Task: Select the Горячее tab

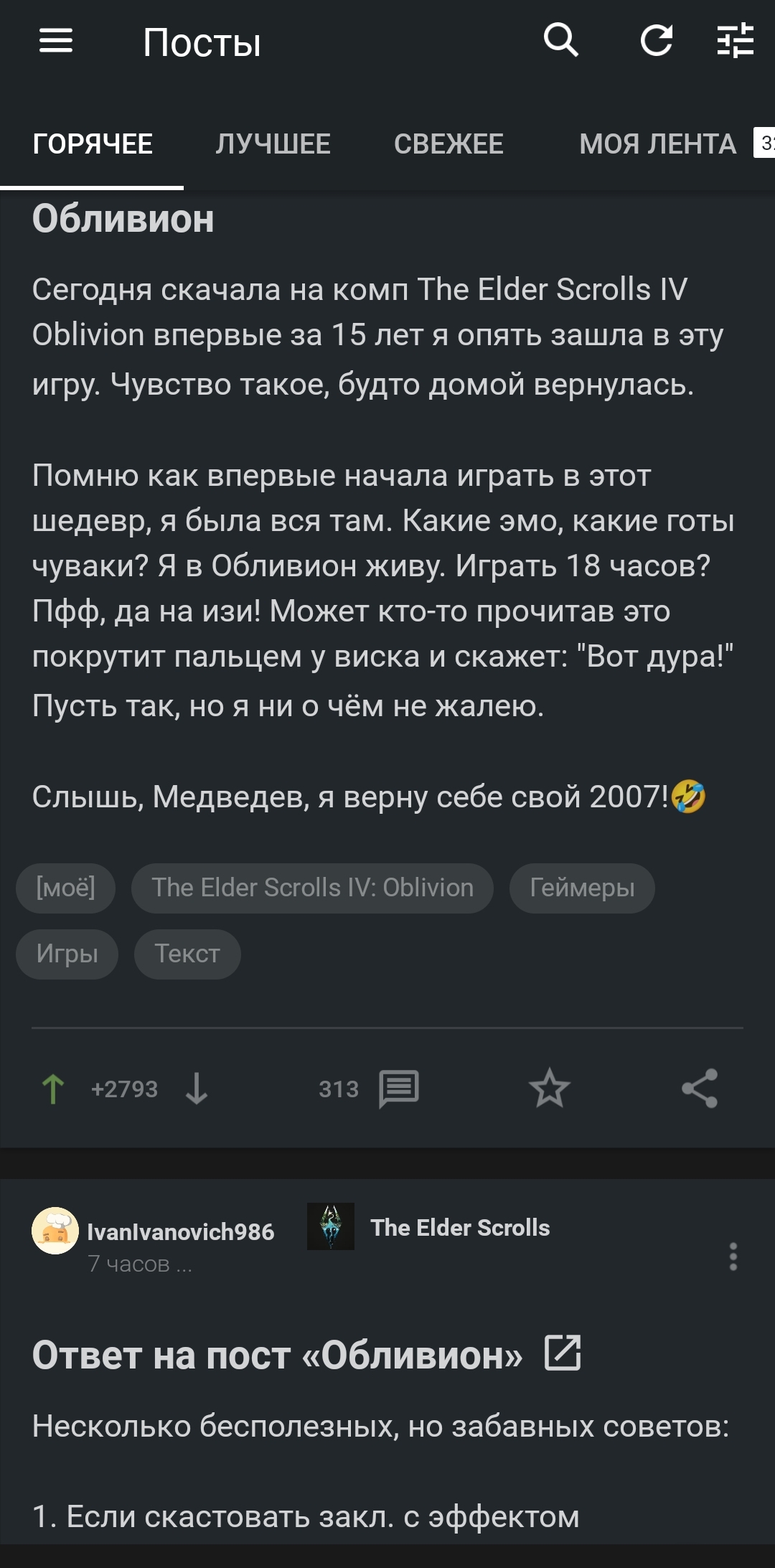Action: click(93, 144)
